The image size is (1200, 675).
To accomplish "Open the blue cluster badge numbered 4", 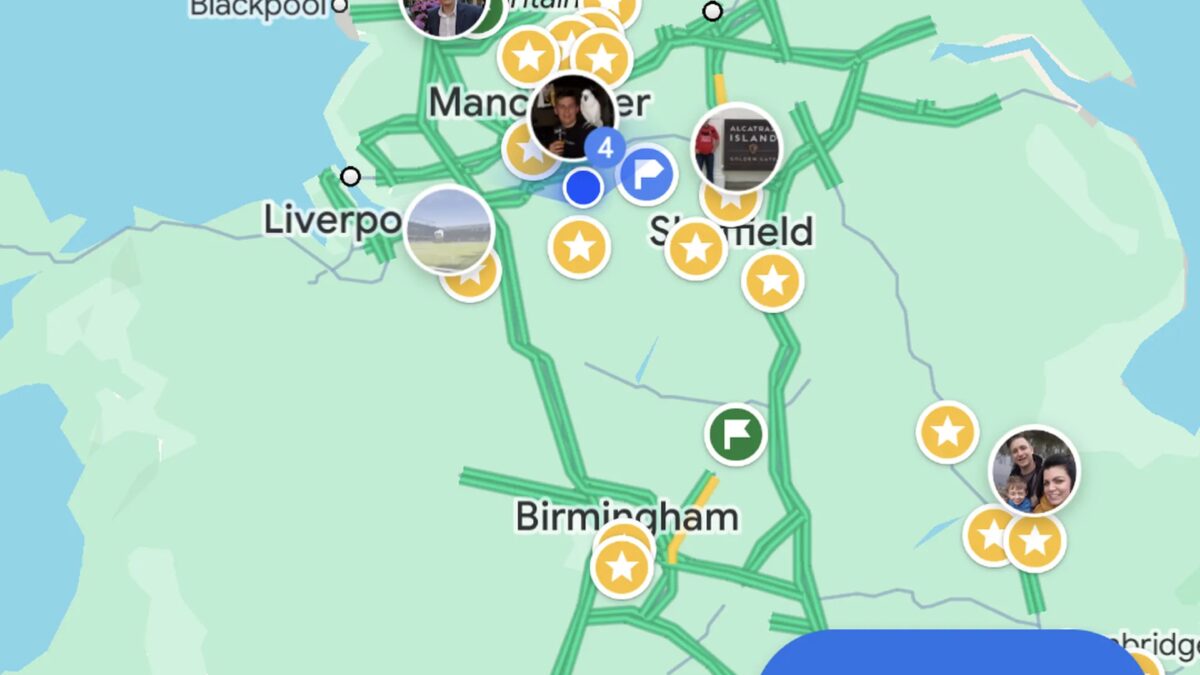I will point(604,148).
